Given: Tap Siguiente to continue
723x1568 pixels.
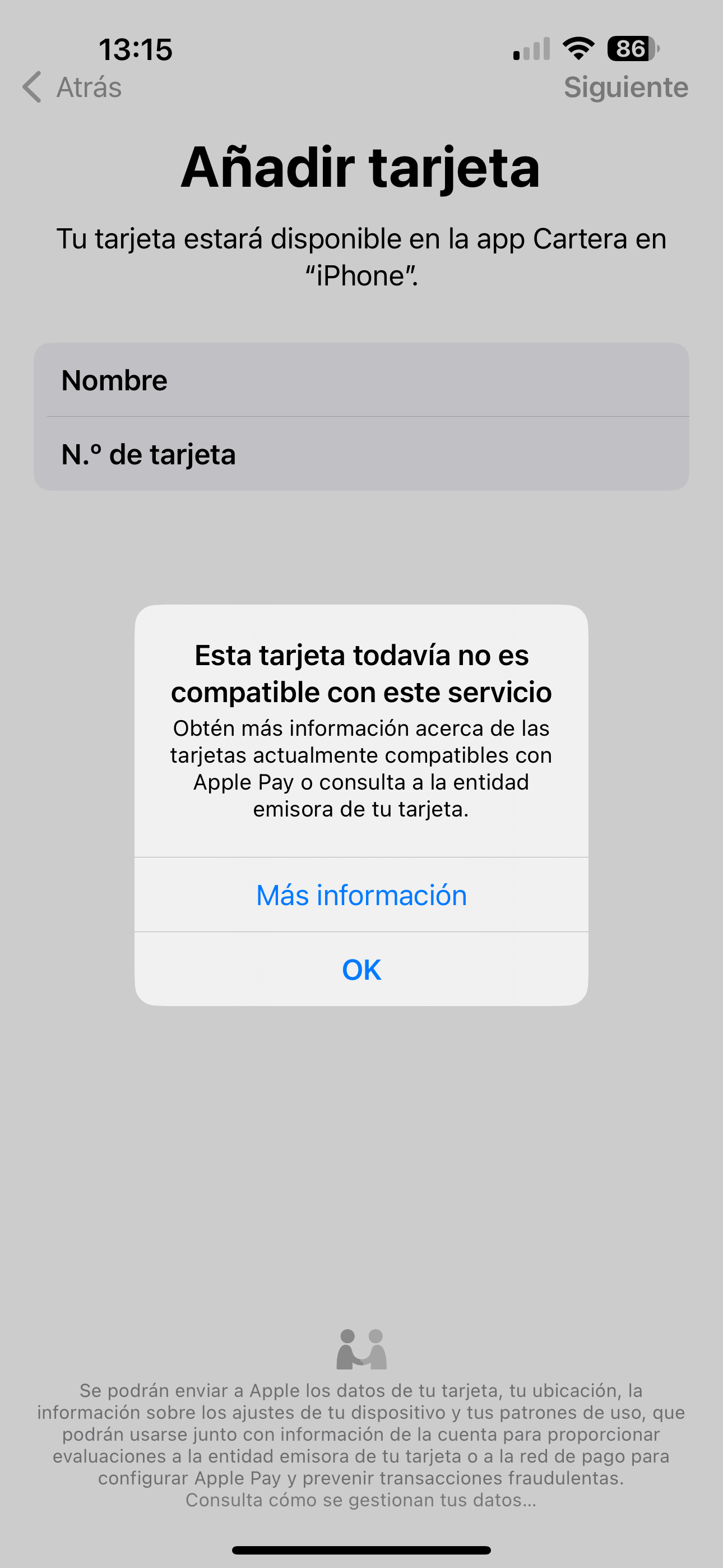Looking at the screenshot, I should (x=625, y=87).
